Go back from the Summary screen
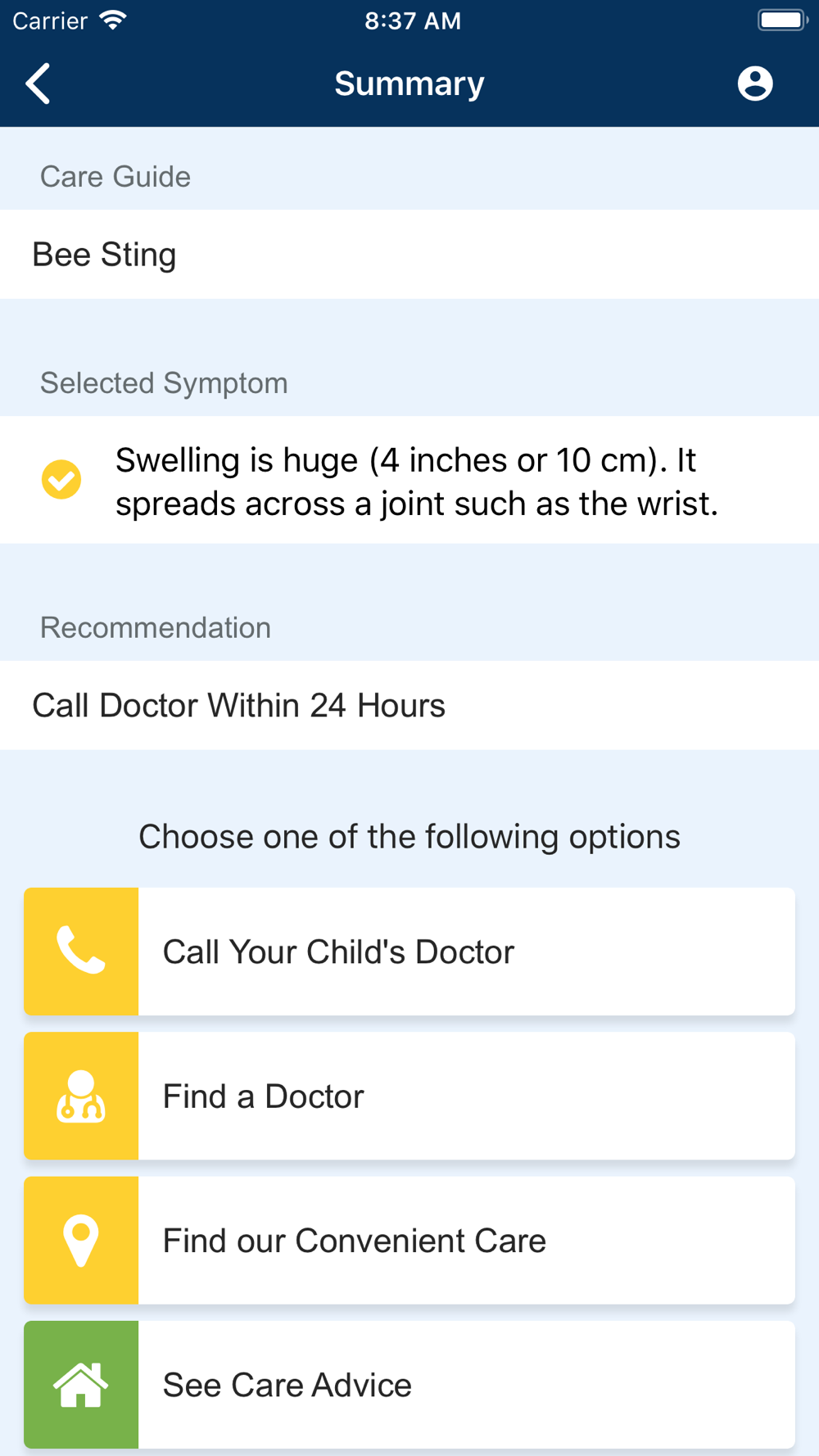Image resolution: width=819 pixels, height=1456 pixels. [38, 84]
